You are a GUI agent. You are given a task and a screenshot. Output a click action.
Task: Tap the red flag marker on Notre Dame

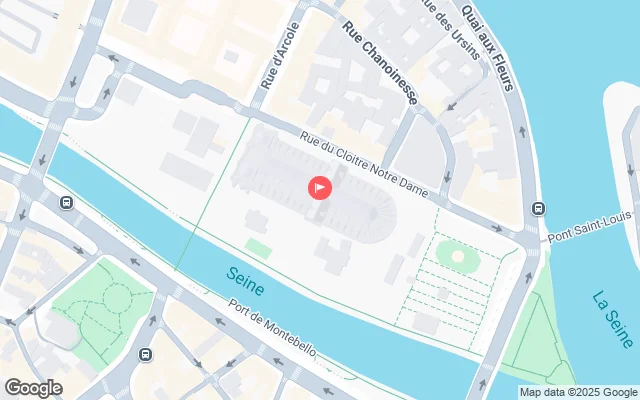[x=319, y=187]
